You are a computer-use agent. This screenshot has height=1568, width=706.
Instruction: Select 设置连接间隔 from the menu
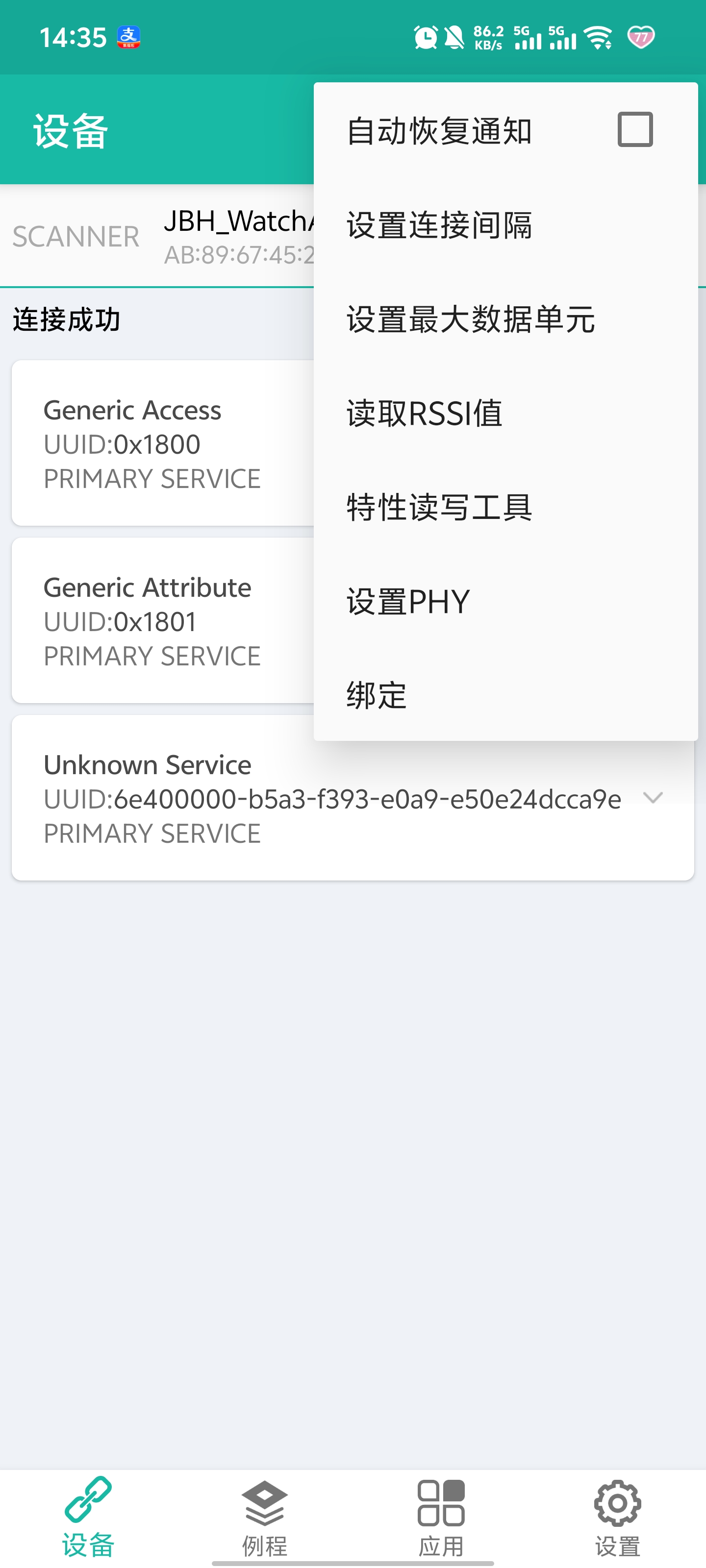pyautogui.click(x=439, y=224)
